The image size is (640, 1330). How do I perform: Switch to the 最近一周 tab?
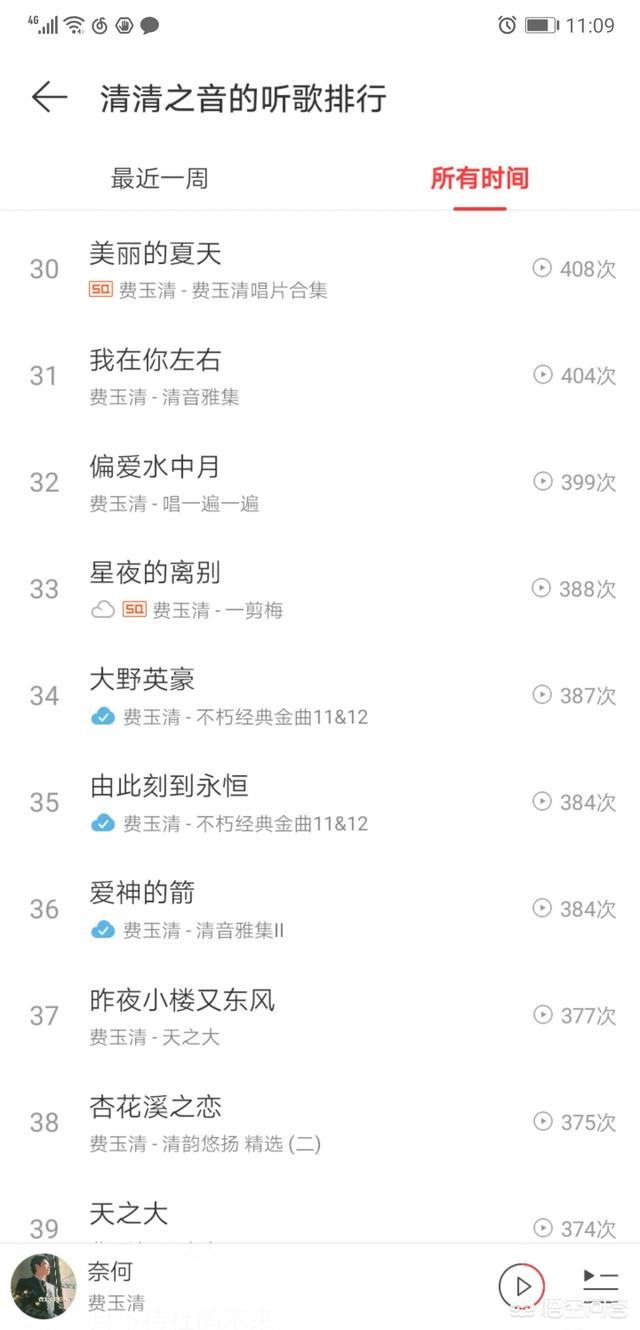coord(159,179)
